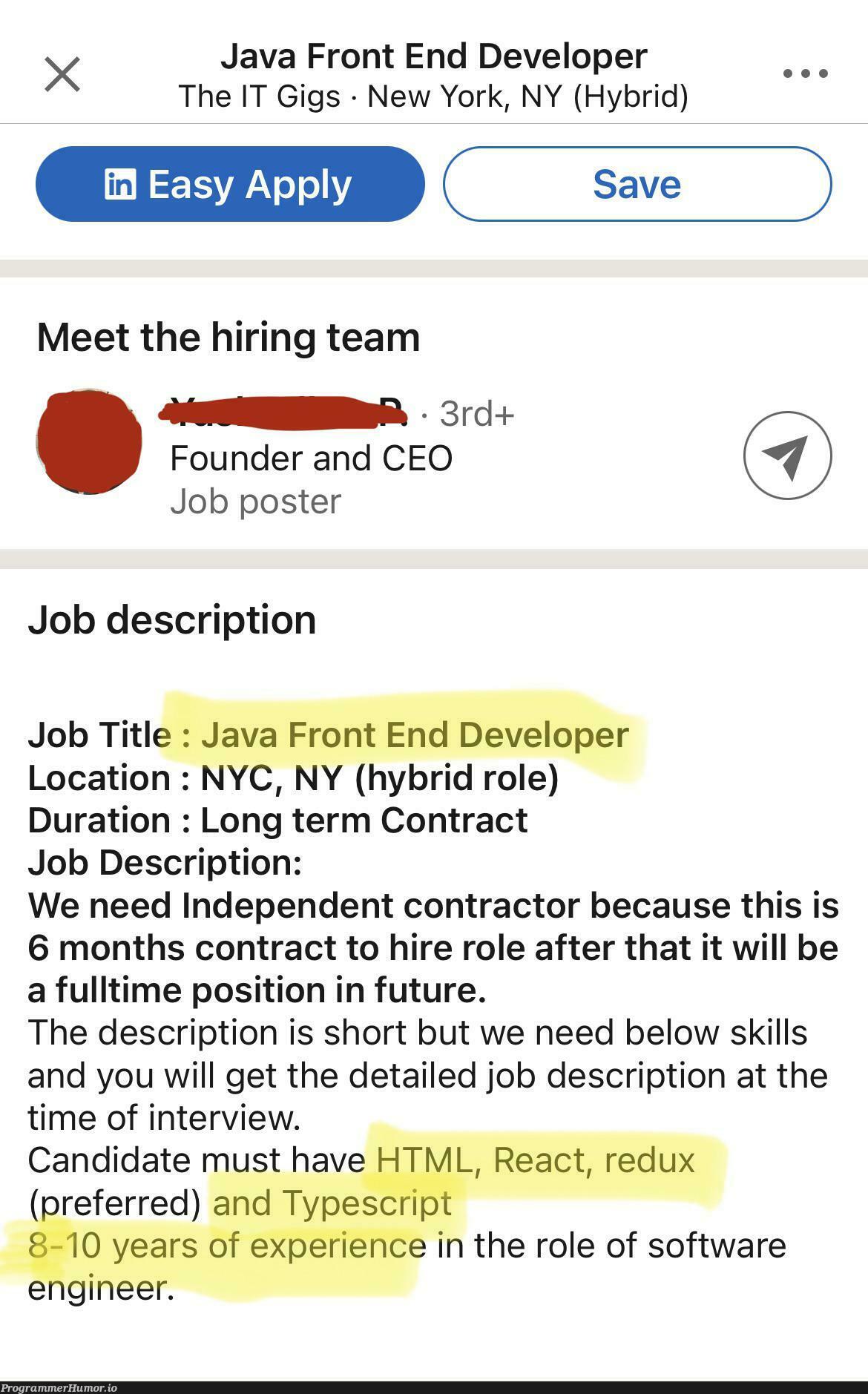Open the three-dot overflow menu
Screen dimensions: 868x1394
pos(805,73)
